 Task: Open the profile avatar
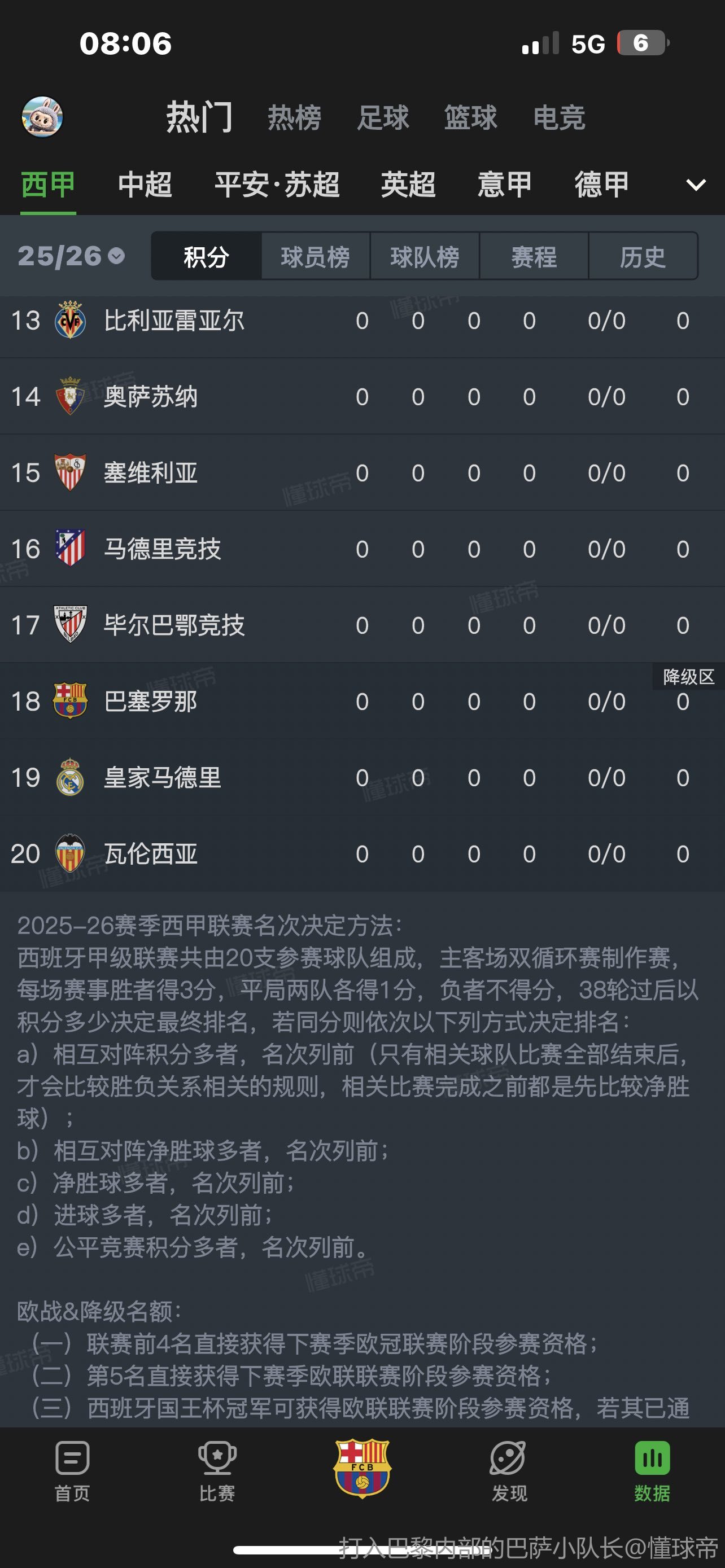pos(42,117)
